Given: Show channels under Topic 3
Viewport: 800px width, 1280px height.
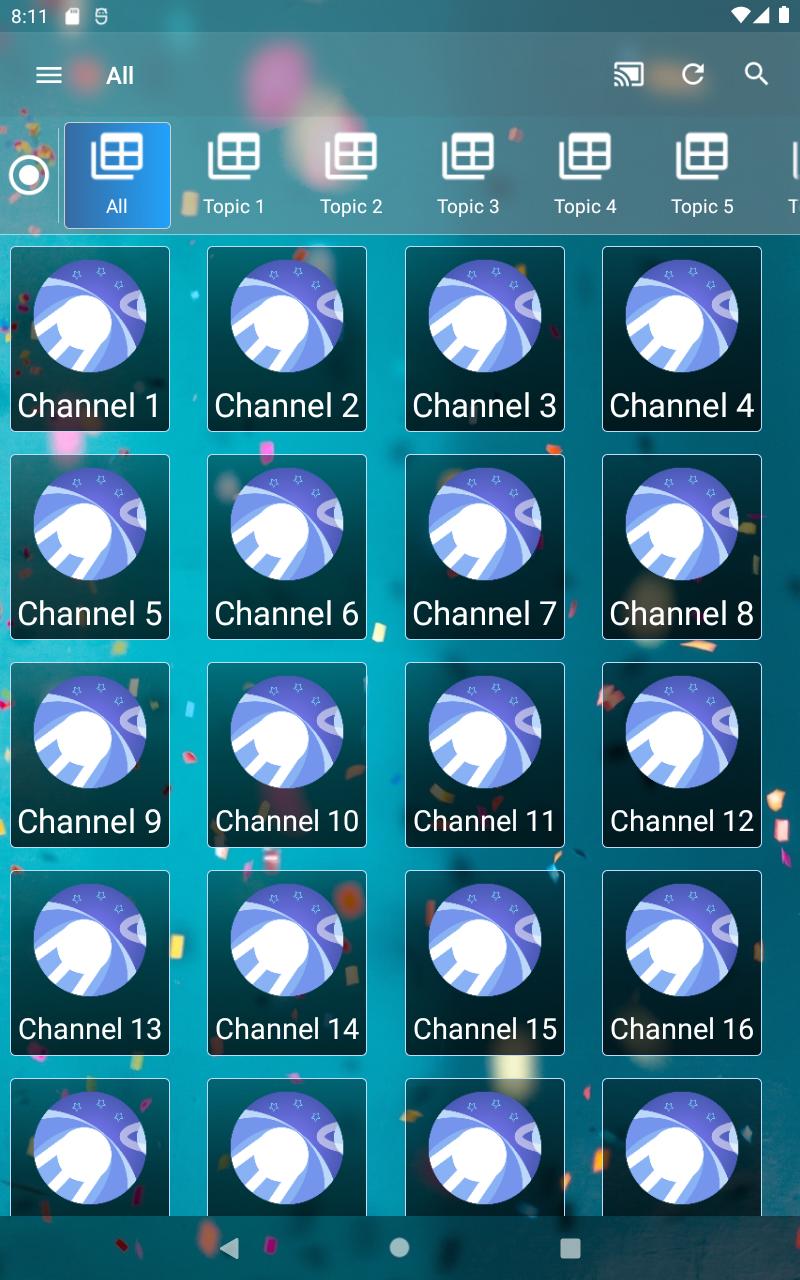Looking at the screenshot, I should pos(468,176).
